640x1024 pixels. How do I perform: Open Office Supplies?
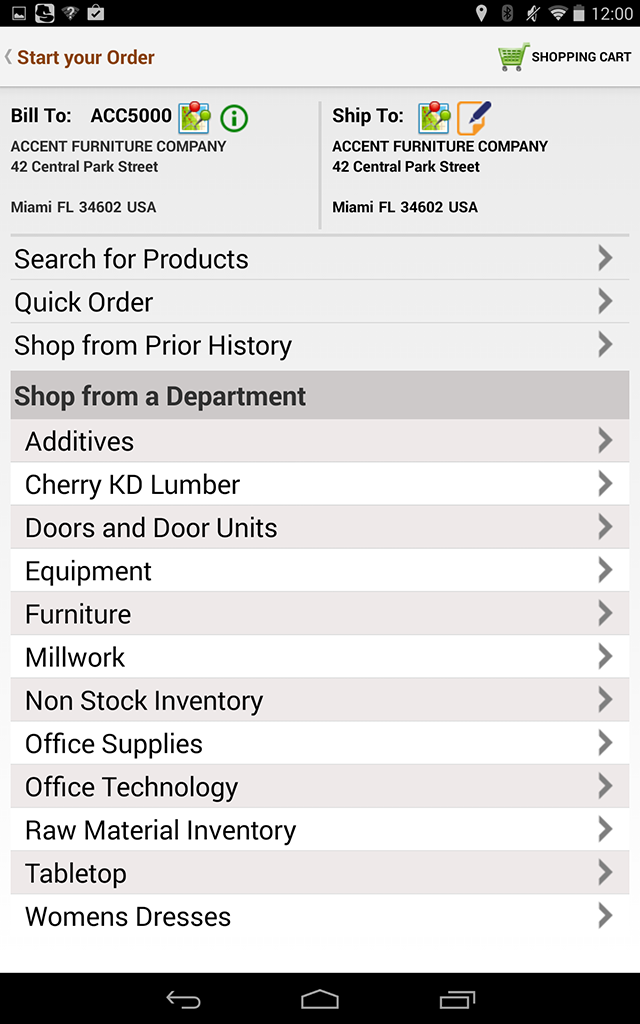320,743
